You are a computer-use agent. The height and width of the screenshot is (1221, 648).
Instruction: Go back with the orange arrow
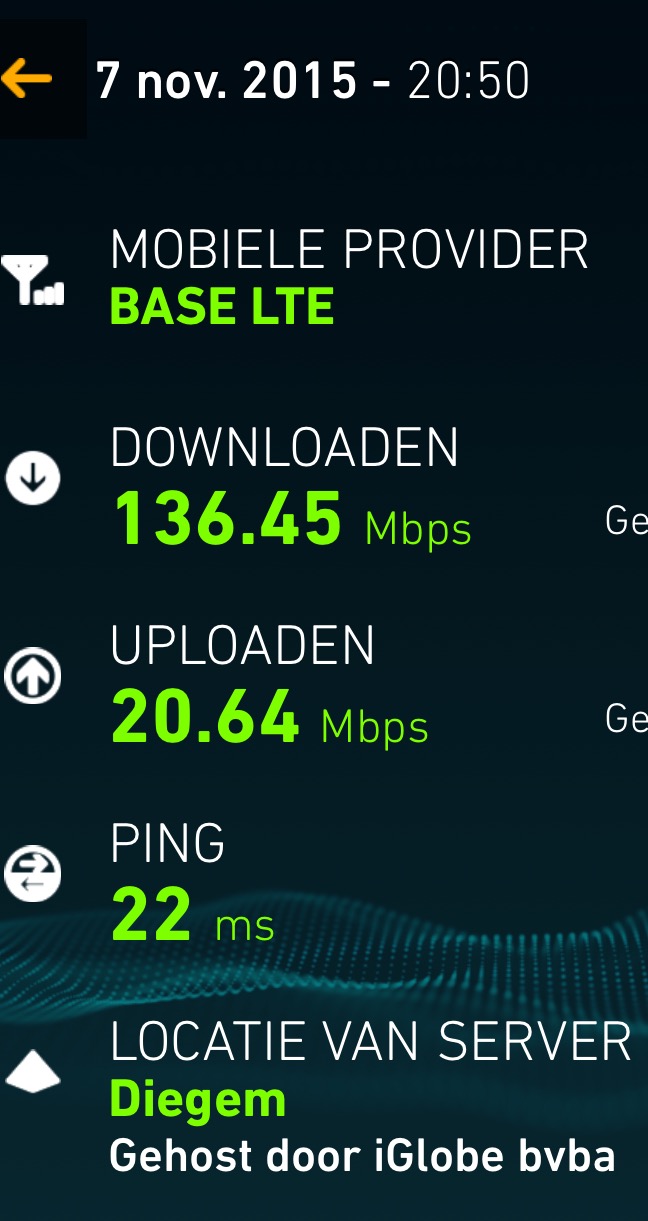tap(28, 78)
